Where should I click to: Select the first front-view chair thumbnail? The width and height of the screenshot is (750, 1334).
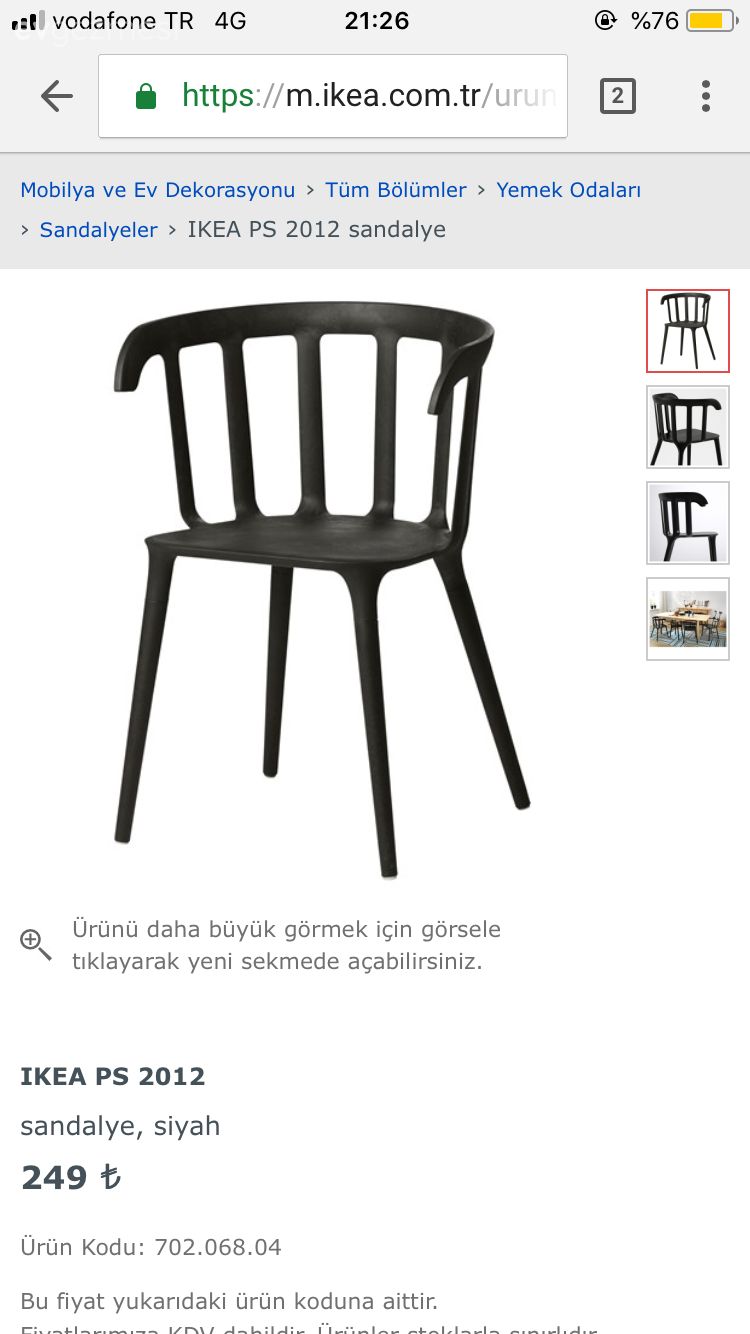(687, 331)
